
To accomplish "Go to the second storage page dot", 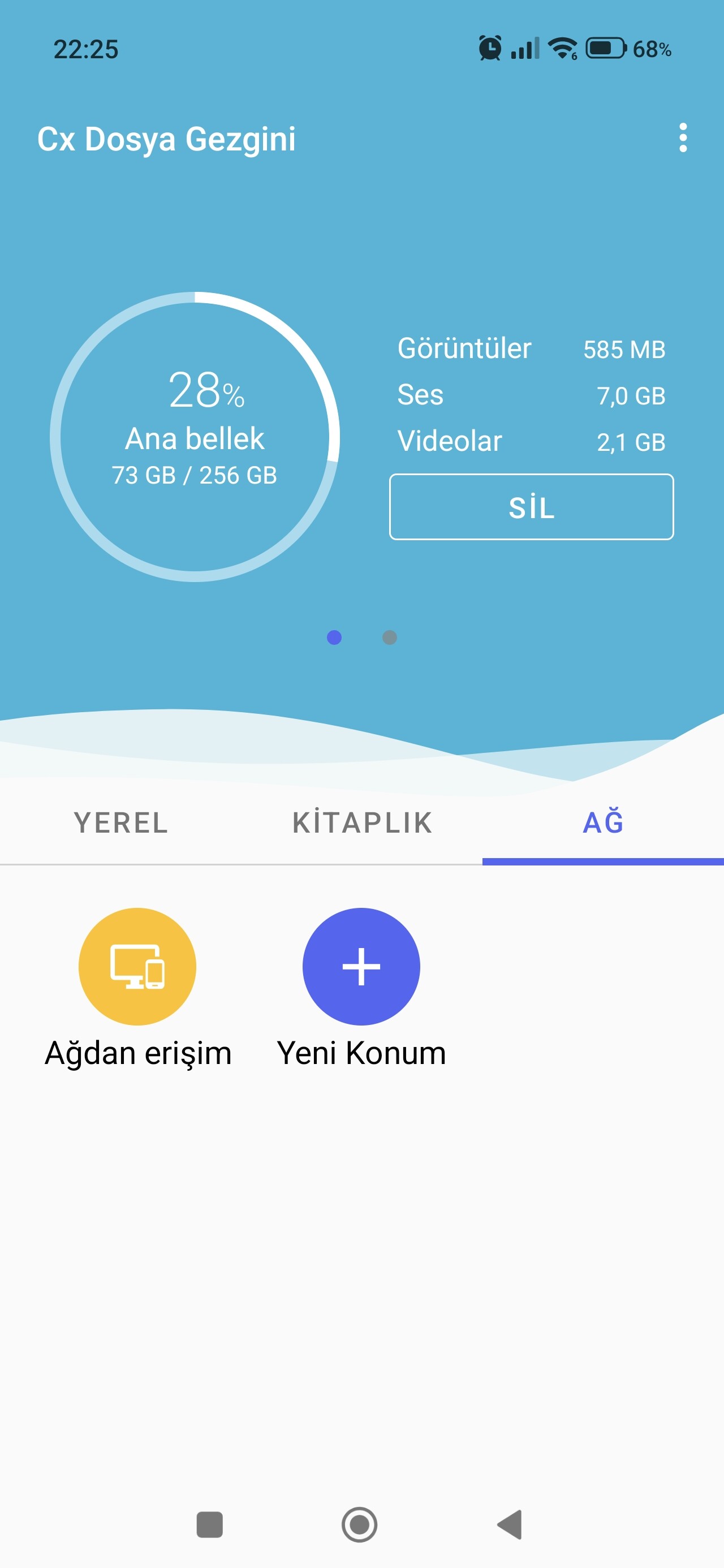I will [x=390, y=637].
